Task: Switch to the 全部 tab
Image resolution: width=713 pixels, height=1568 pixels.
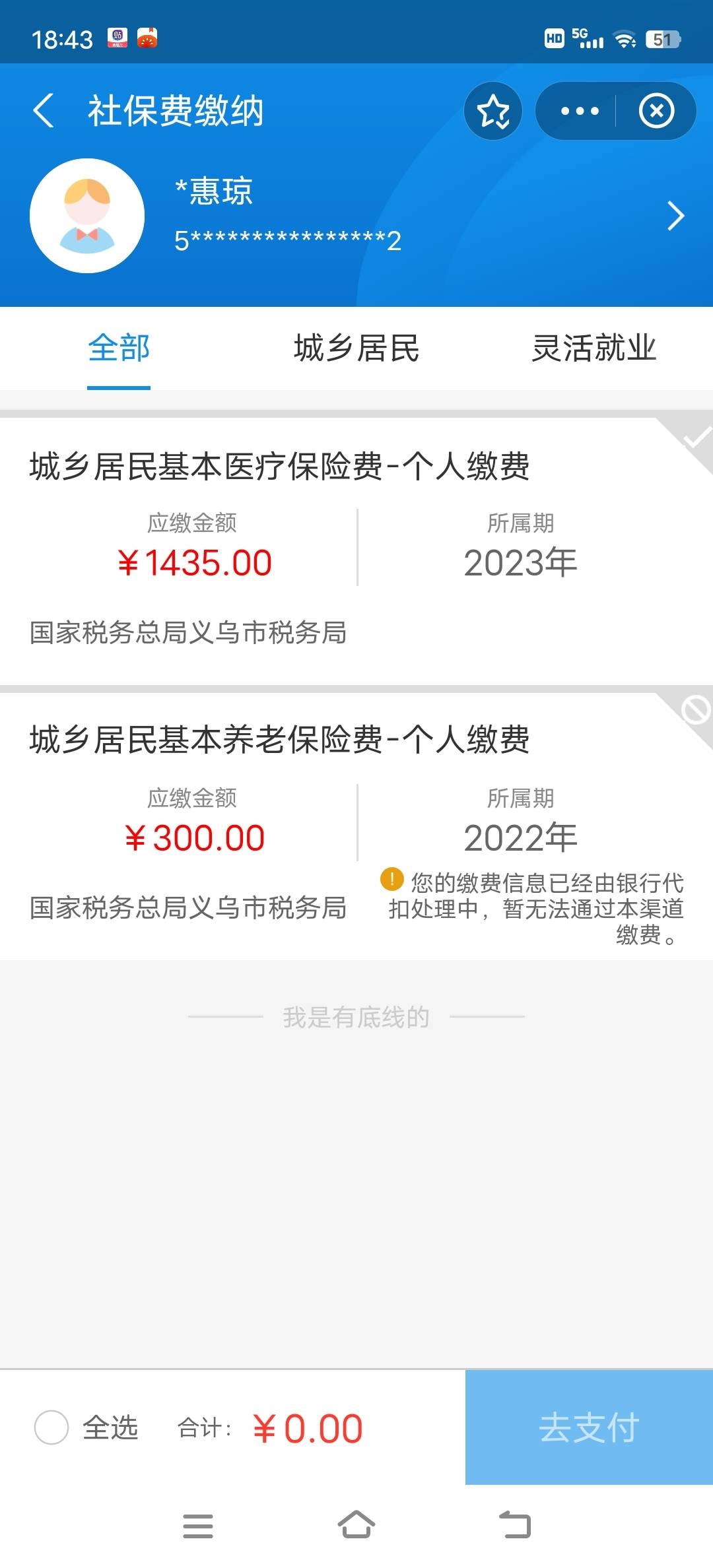Action: pyautogui.click(x=119, y=348)
